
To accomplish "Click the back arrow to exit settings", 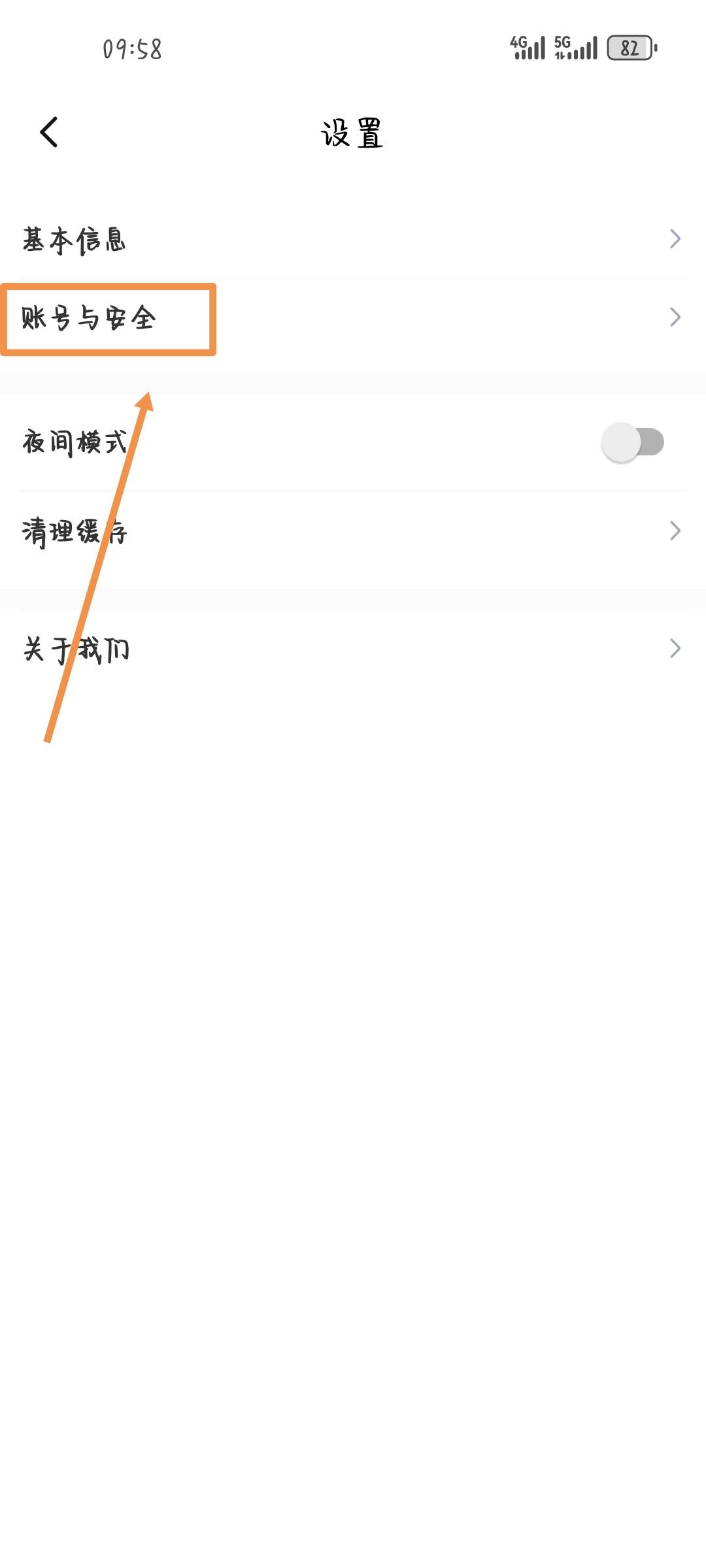I will tap(49, 132).
